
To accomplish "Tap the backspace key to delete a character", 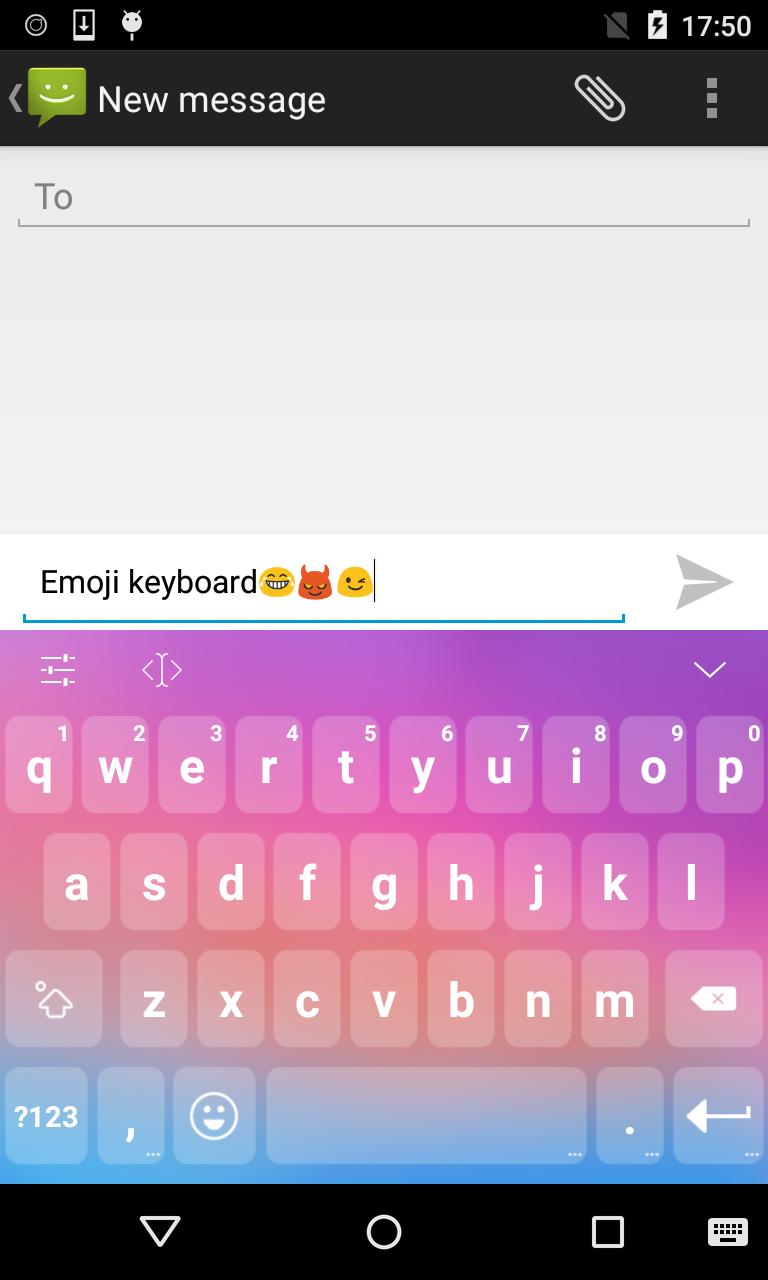I will coord(714,999).
